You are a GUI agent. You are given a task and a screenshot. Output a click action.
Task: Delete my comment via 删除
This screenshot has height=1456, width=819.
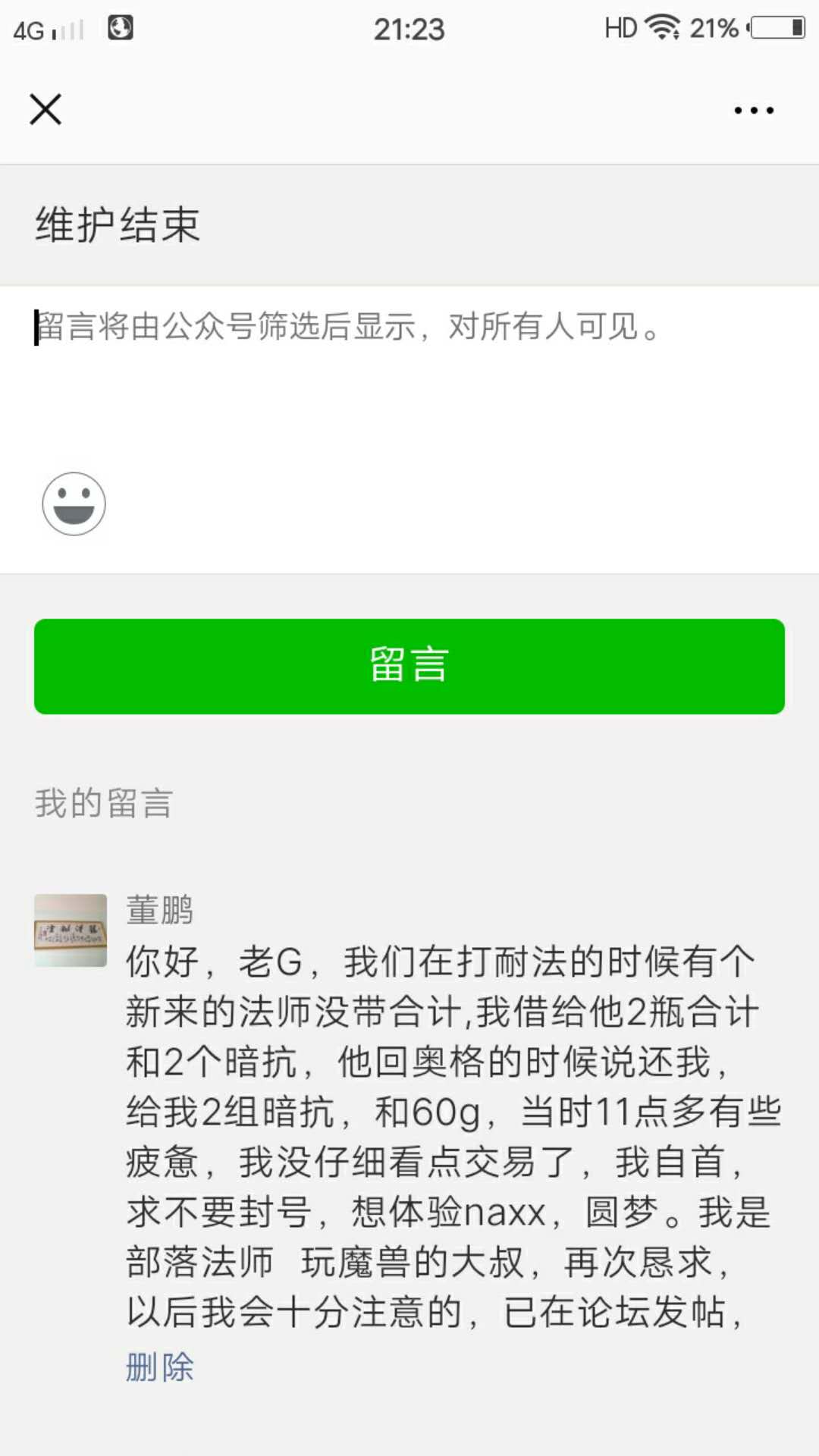(x=160, y=1367)
